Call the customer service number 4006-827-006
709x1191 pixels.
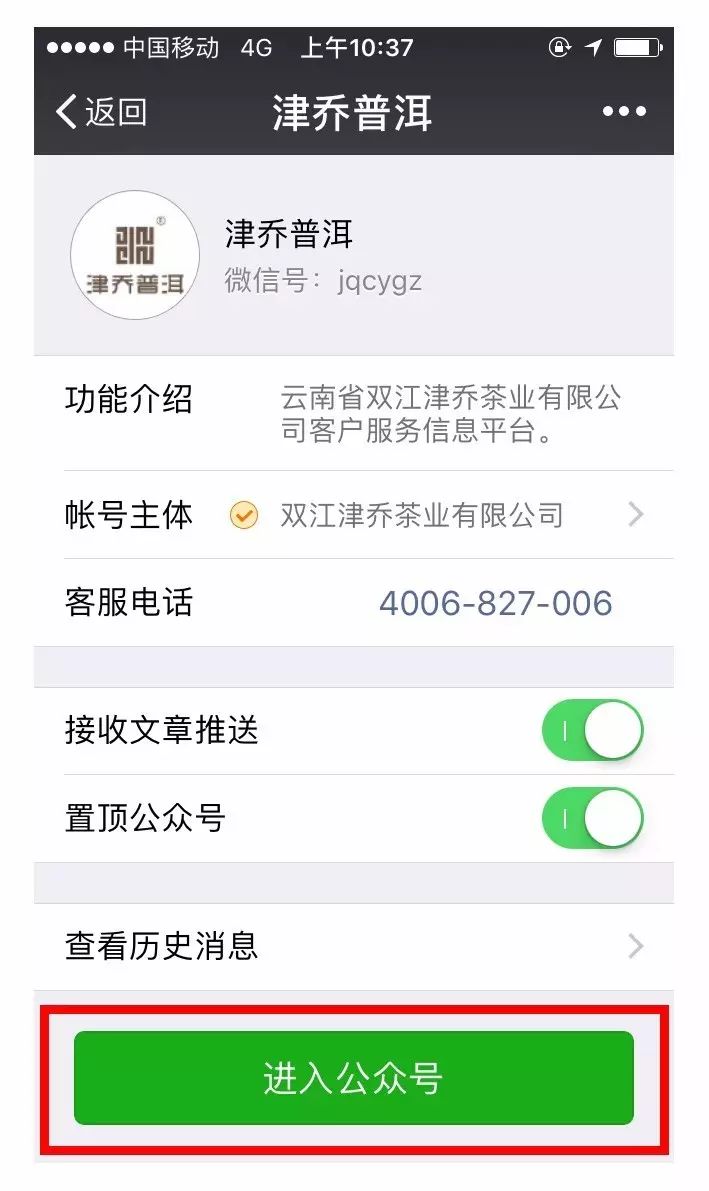495,603
